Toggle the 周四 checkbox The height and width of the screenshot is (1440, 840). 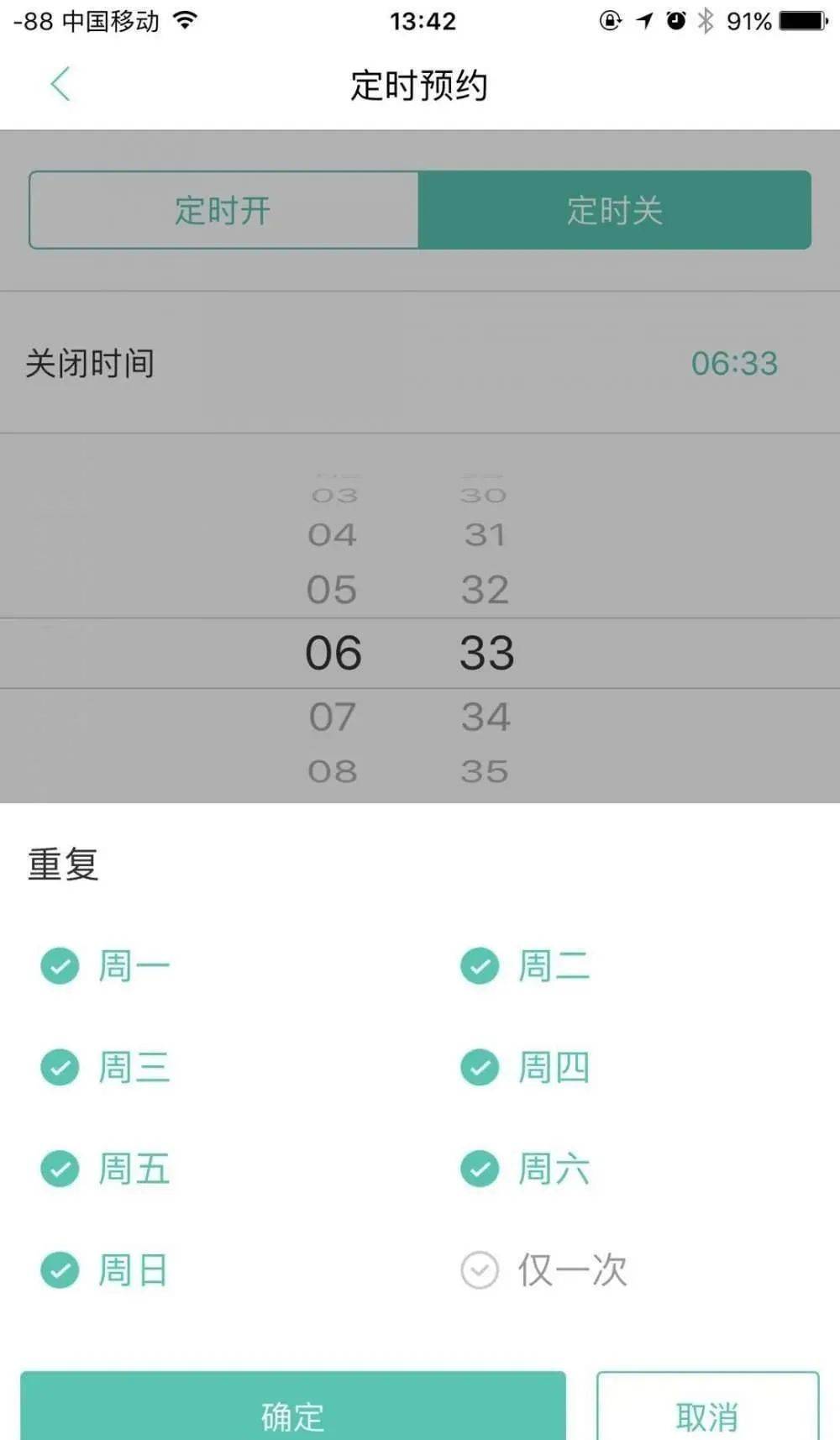click(x=480, y=1068)
